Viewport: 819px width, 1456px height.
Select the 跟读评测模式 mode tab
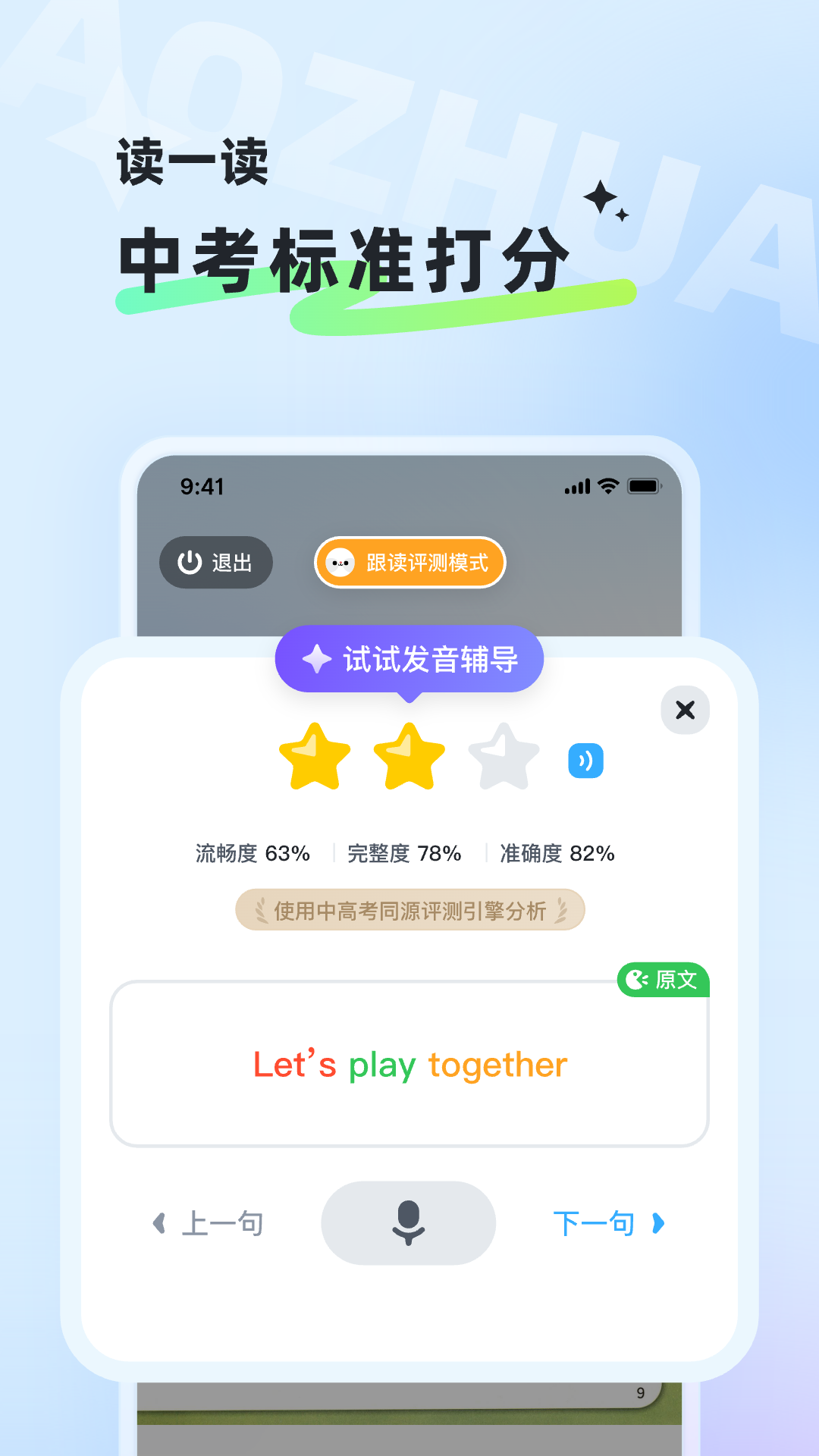(x=409, y=562)
